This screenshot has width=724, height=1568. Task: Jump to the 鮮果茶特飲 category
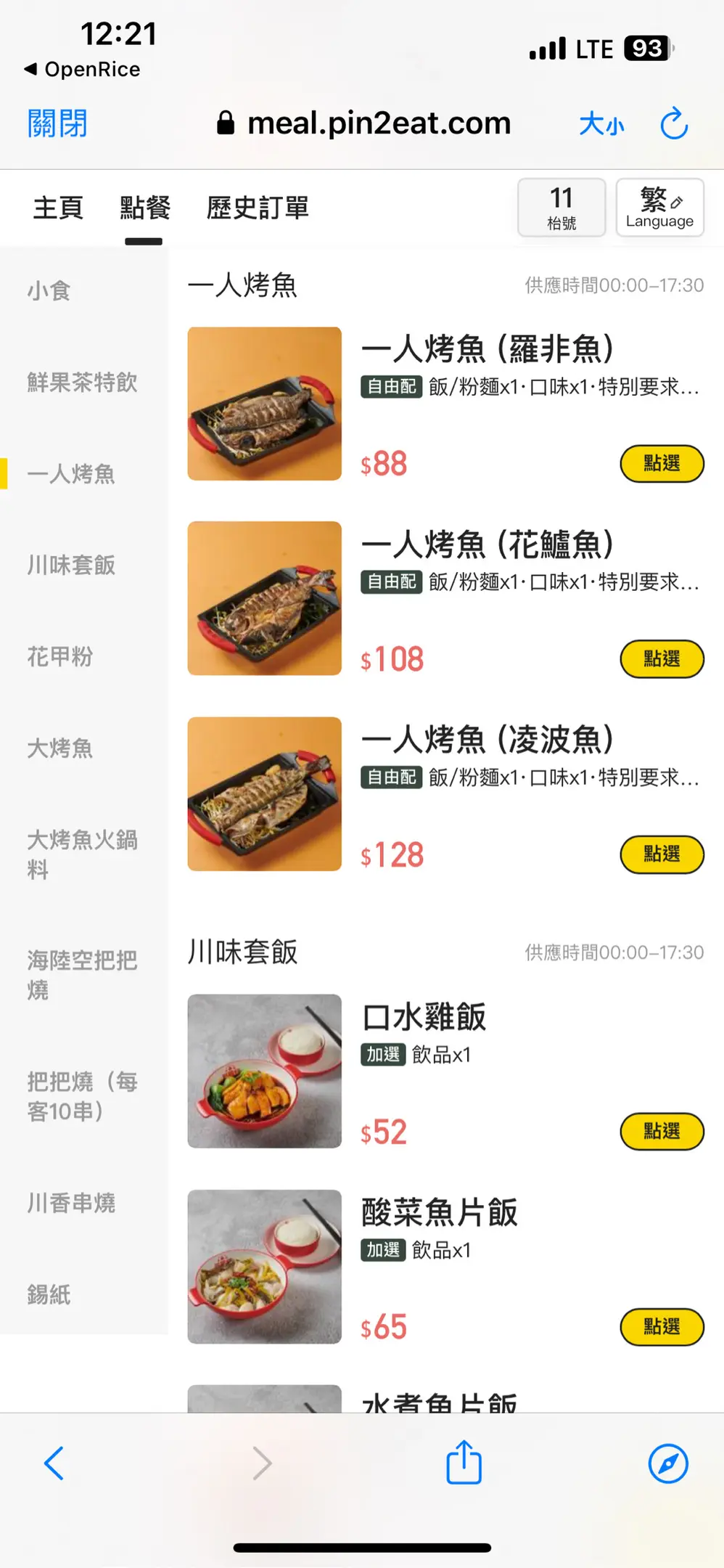(82, 382)
